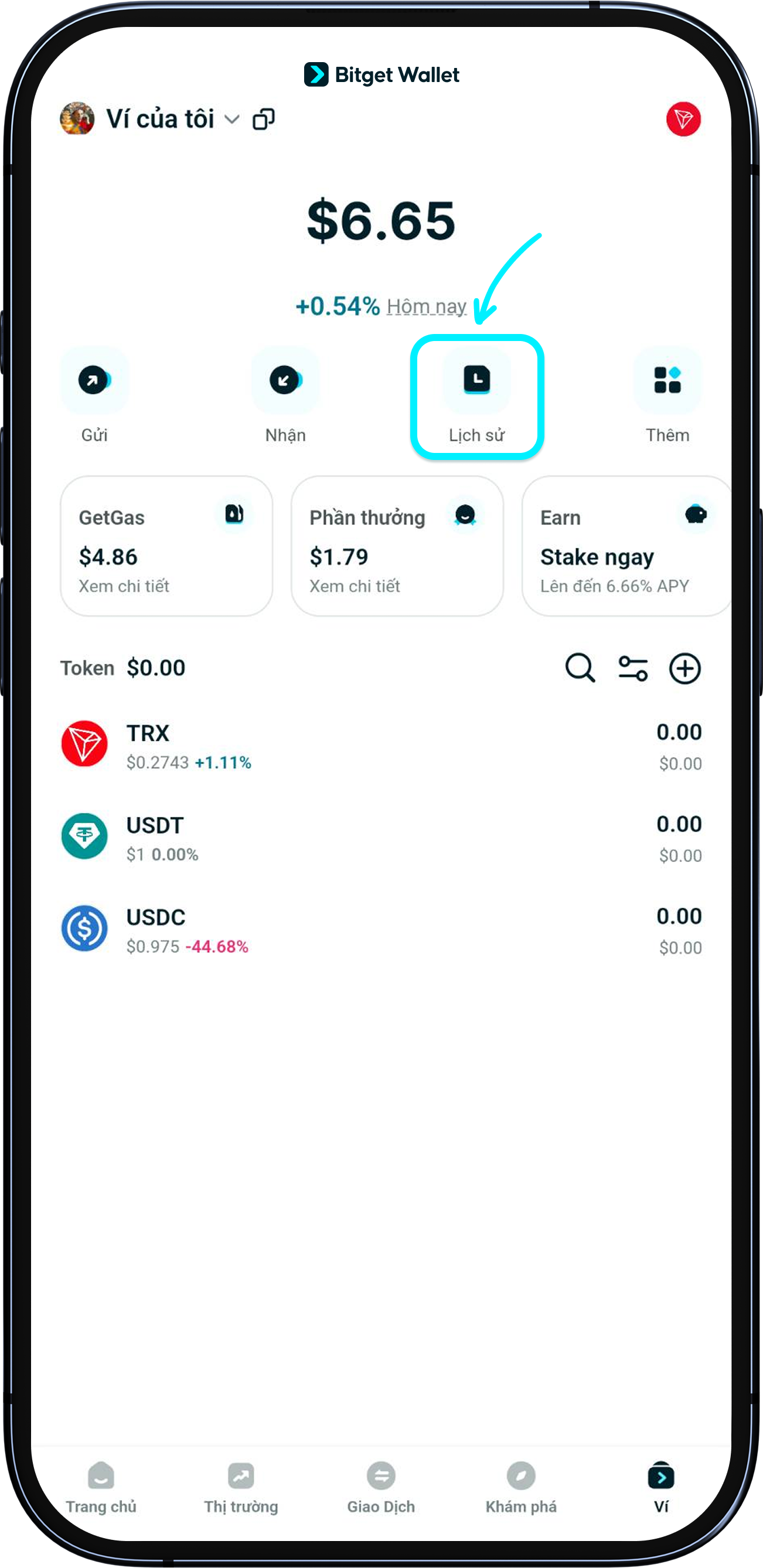The image size is (763, 1568).
Task: Expand the Ví của tôi wallet dropdown
Action: [x=232, y=120]
